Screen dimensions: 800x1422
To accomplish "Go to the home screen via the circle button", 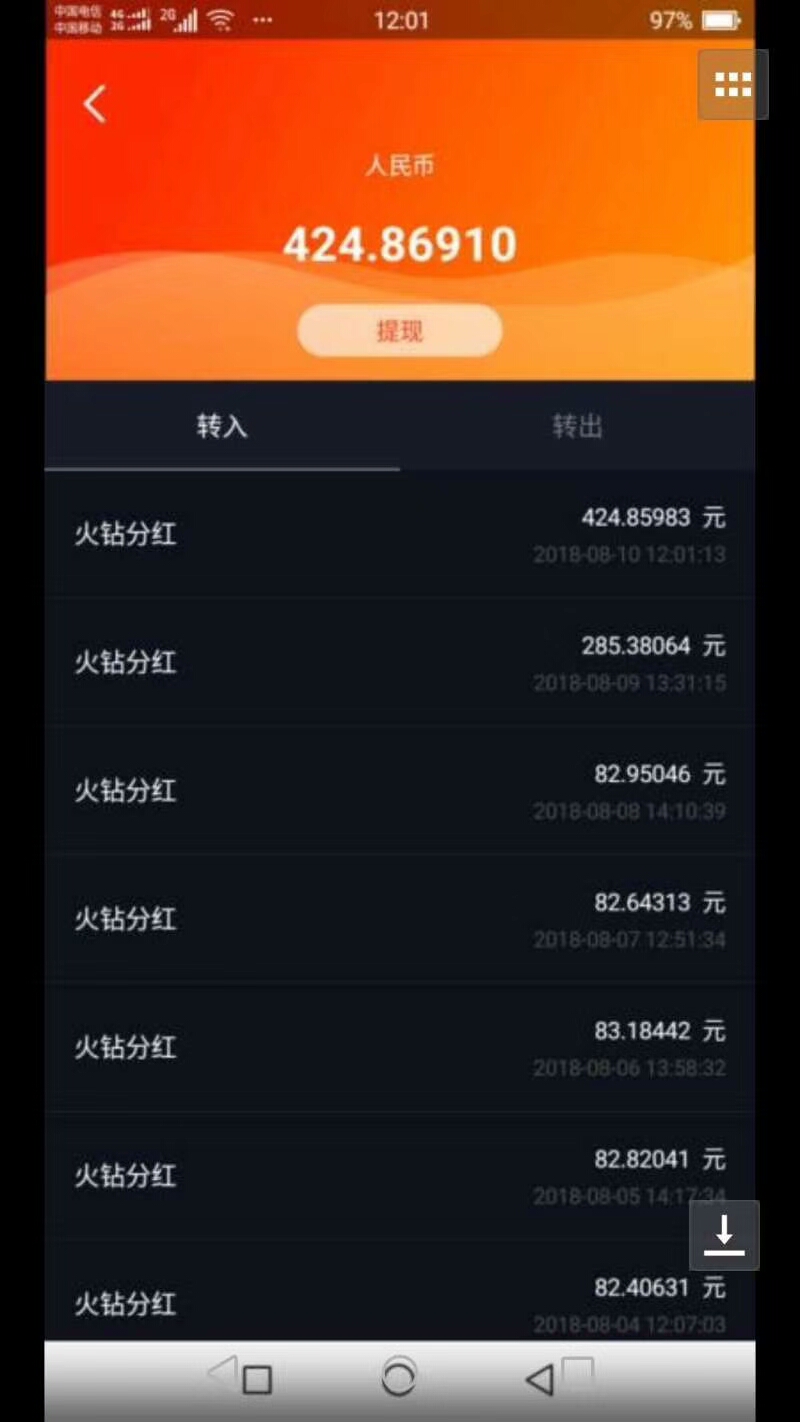I will click(x=399, y=1377).
